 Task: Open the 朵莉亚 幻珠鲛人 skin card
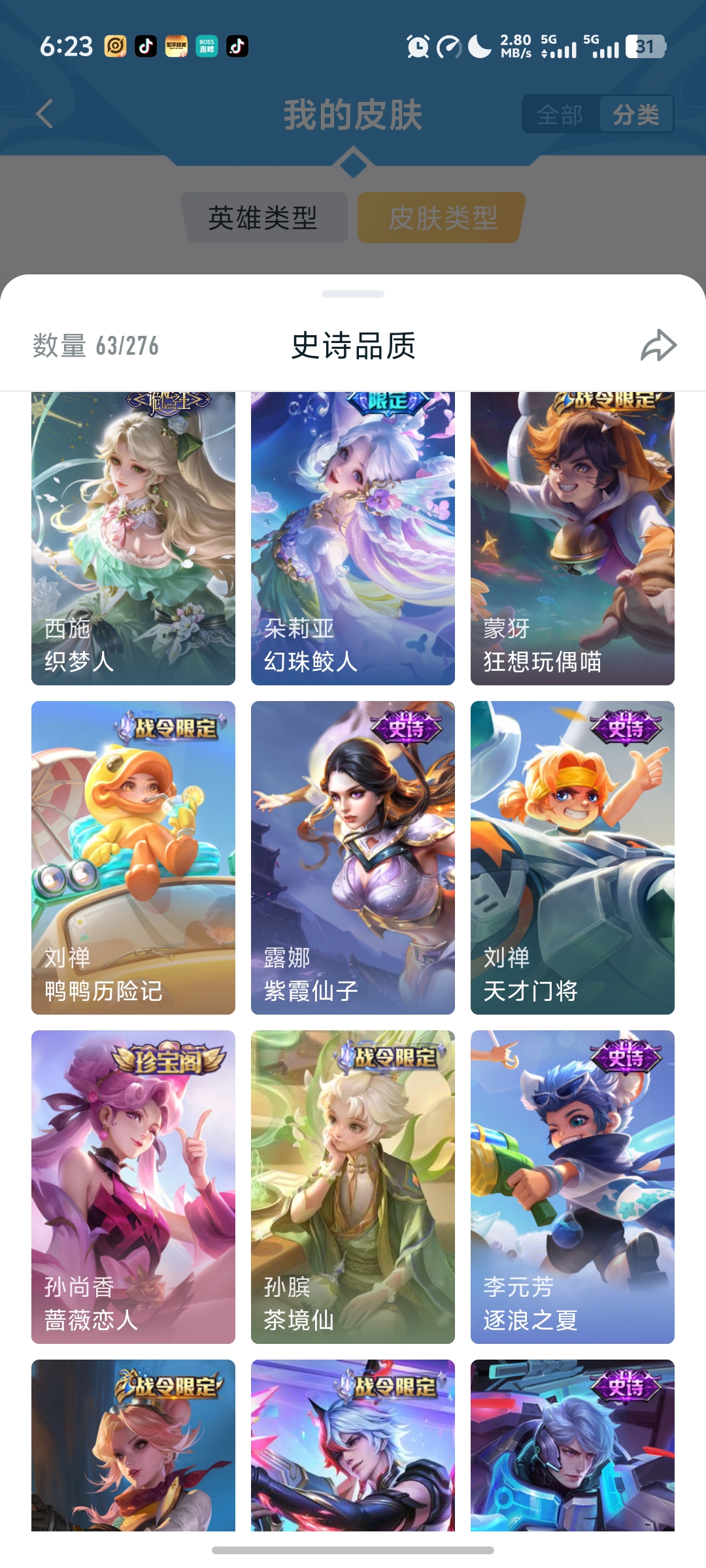[353, 539]
